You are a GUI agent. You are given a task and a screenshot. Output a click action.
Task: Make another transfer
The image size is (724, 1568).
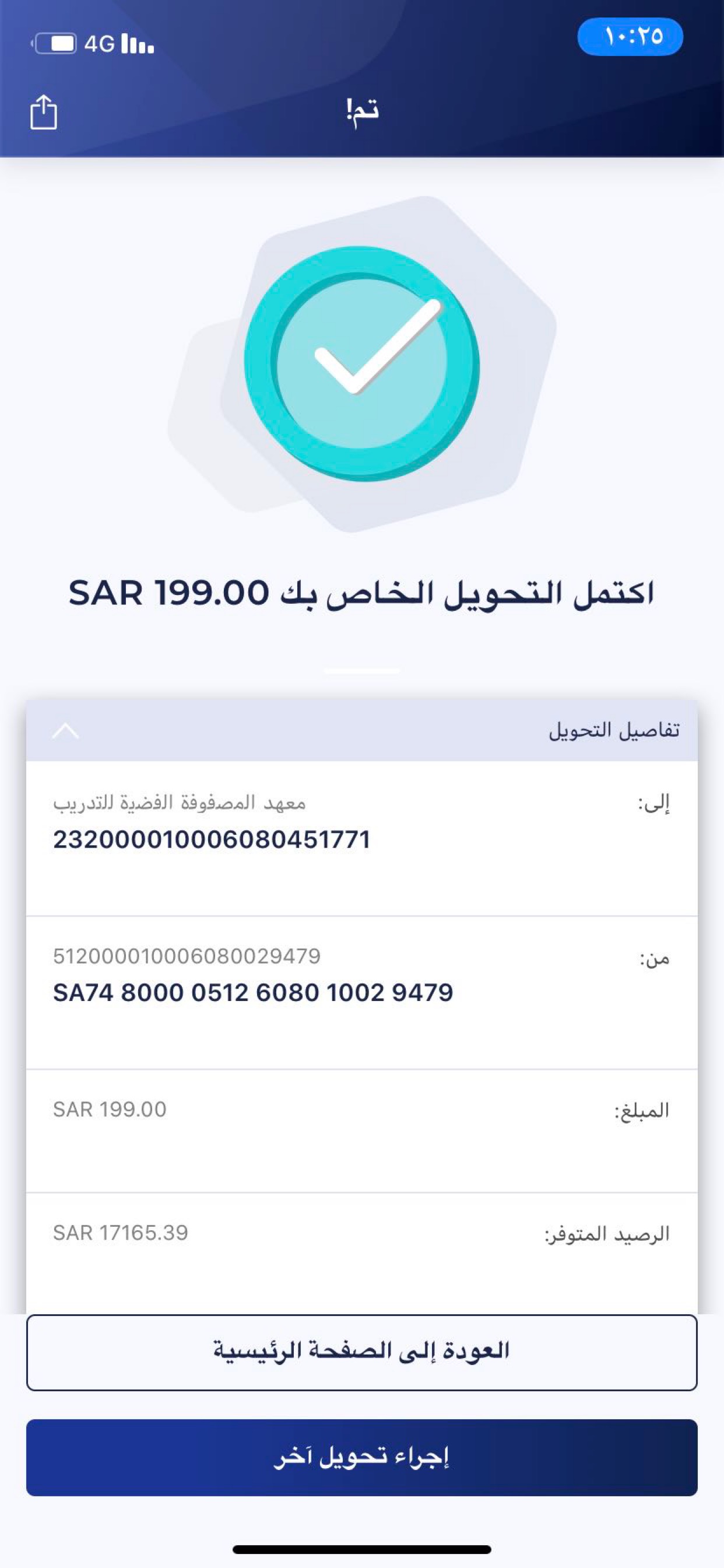pyautogui.click(x=361, y=1457)
